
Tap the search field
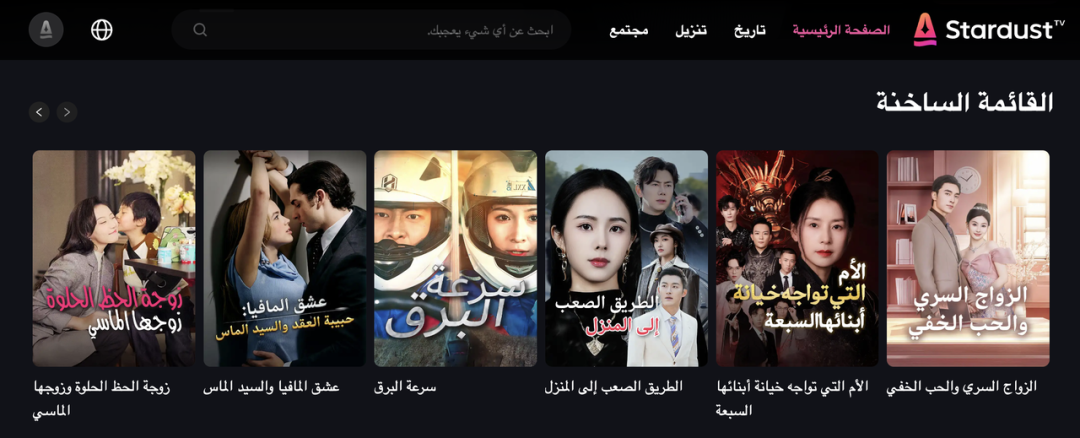[x=380, y=30]
